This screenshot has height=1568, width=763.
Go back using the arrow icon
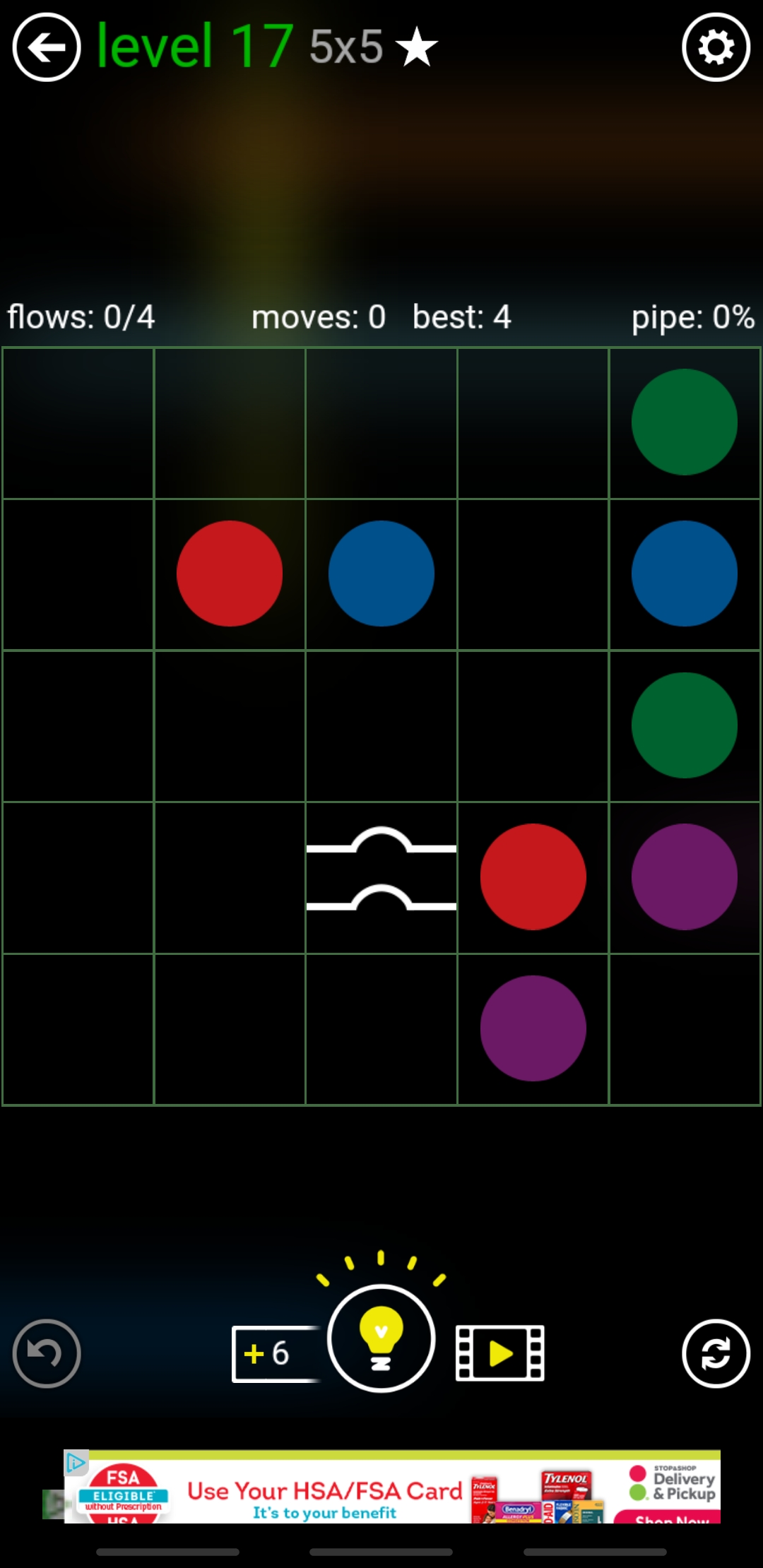coord(47,48)
